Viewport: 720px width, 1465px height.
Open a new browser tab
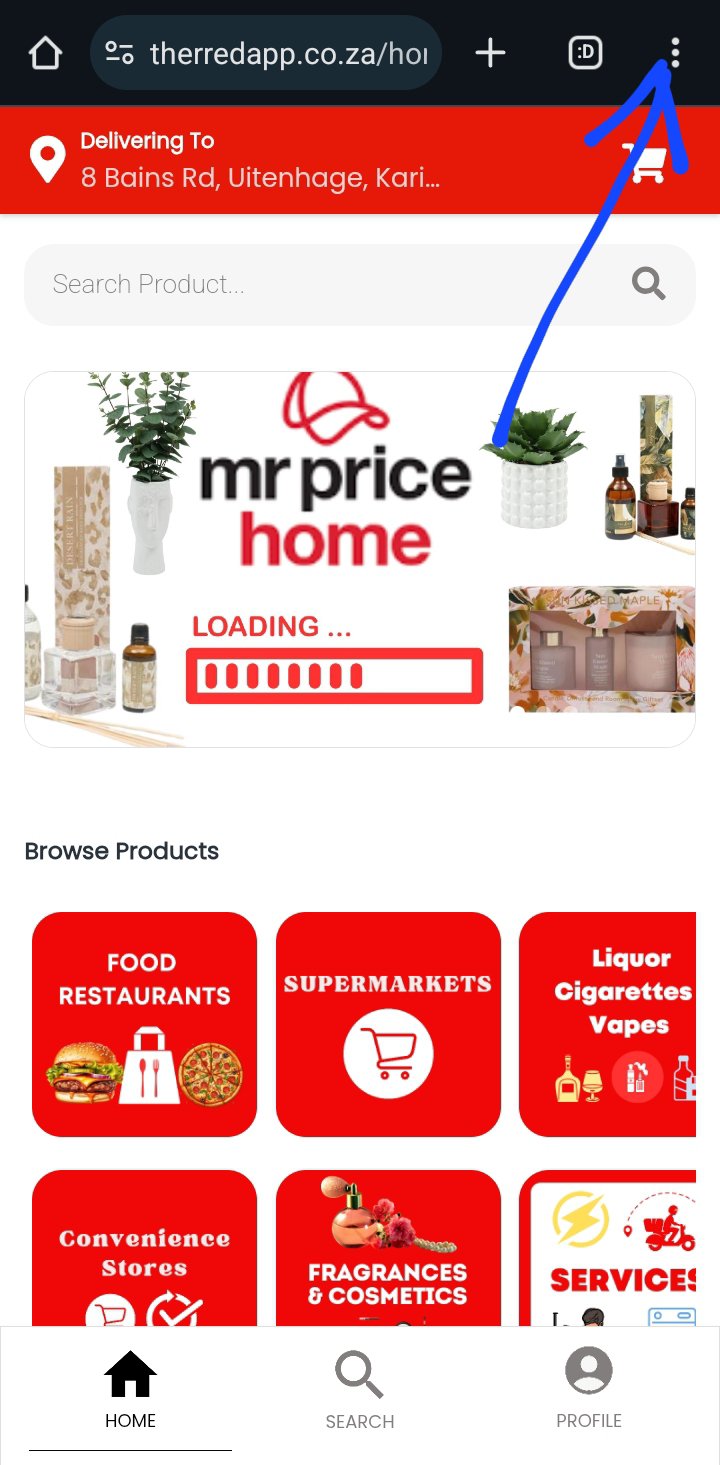(490, 53)
